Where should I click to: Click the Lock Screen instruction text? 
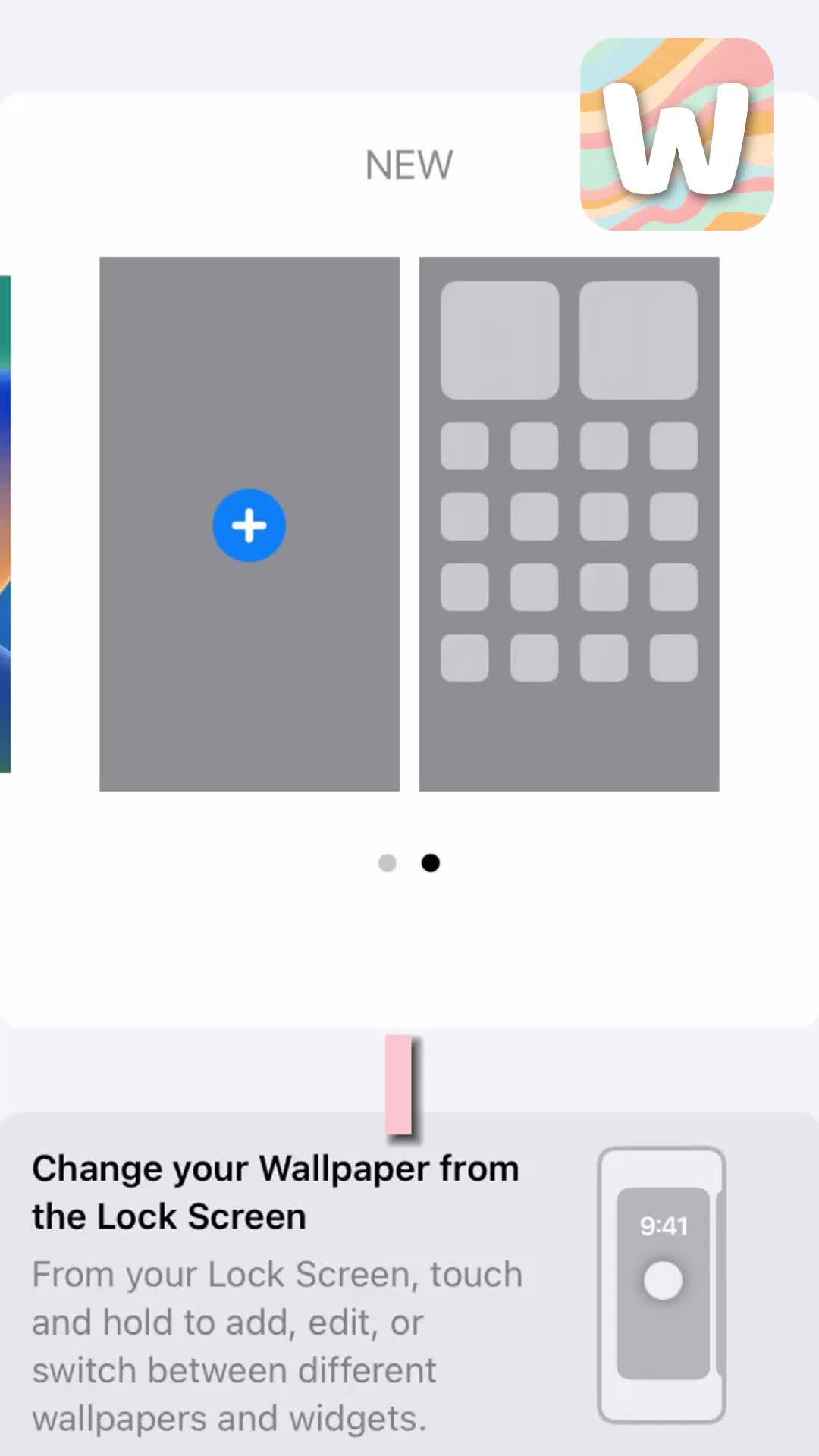coord(170,1216)
